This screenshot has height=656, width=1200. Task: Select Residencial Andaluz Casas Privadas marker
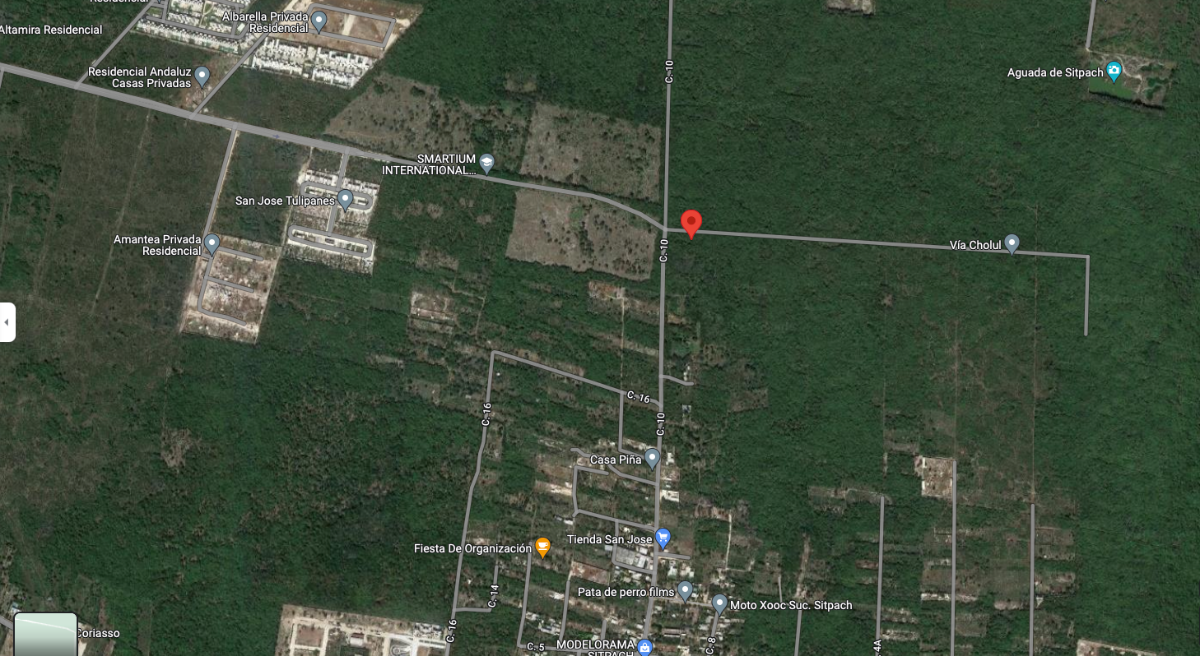click(202, 75)
